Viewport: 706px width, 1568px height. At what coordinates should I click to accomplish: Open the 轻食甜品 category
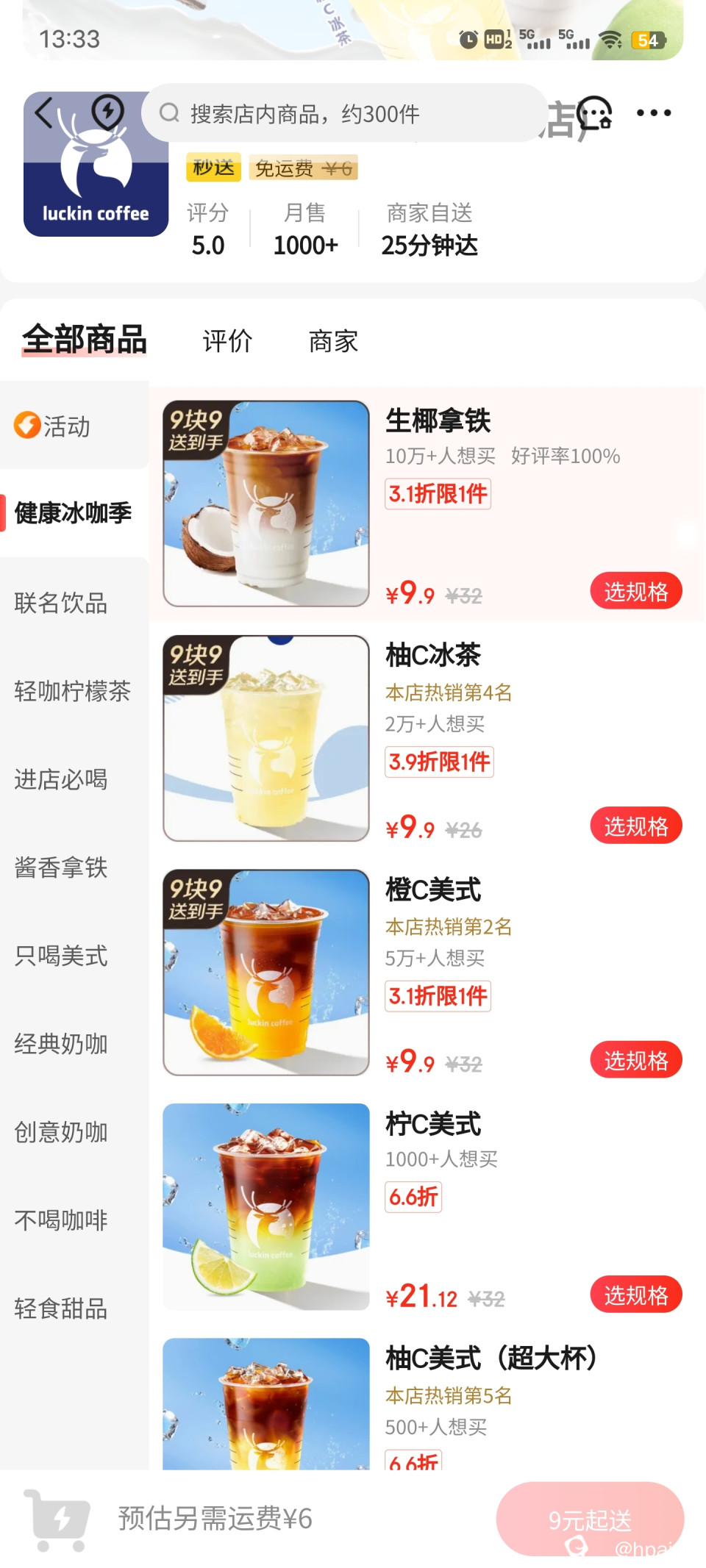click(61, 1309)
